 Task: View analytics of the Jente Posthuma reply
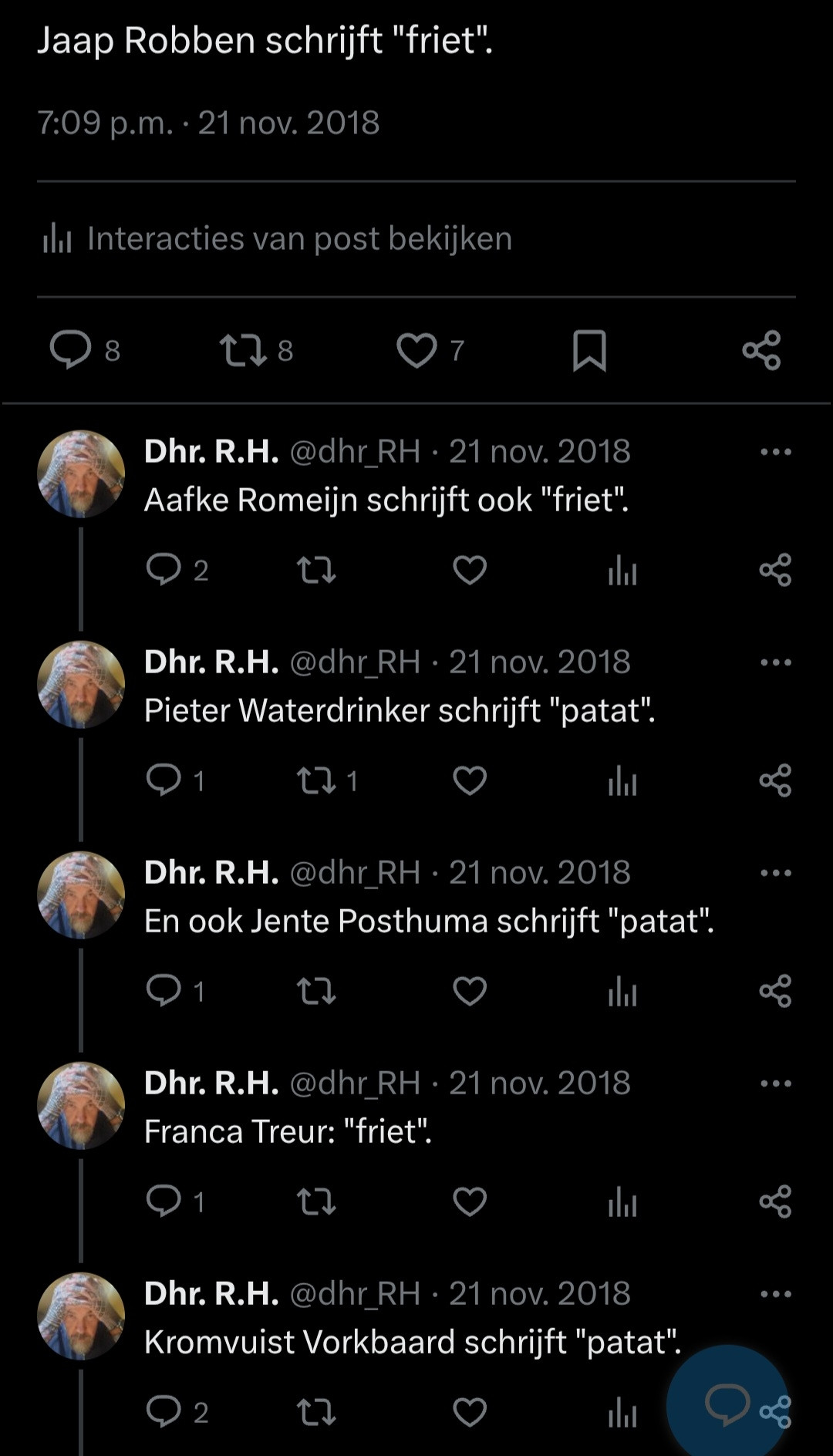tap(622, 992)
